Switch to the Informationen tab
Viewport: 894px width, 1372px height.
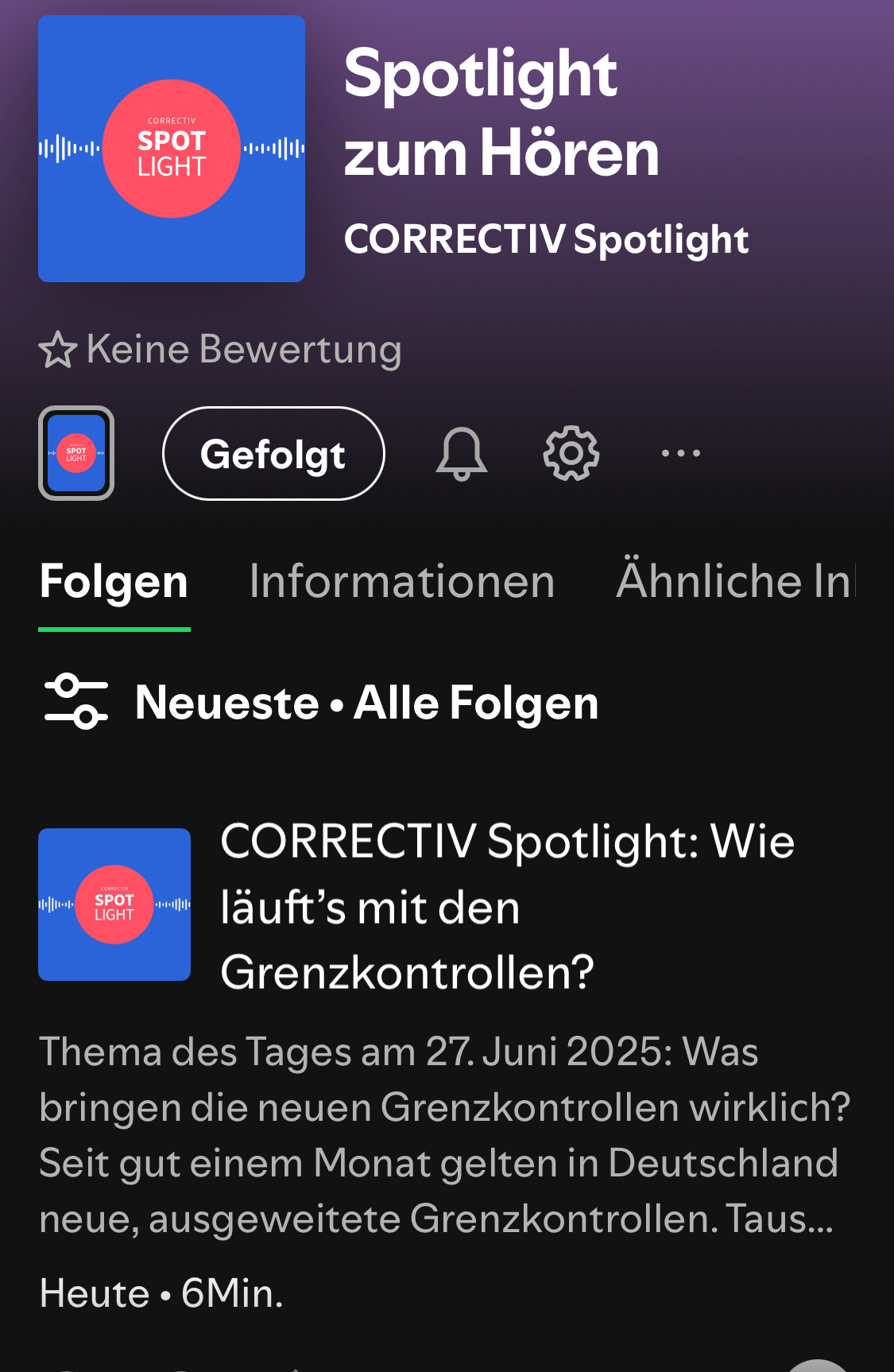tap(401, 581)
